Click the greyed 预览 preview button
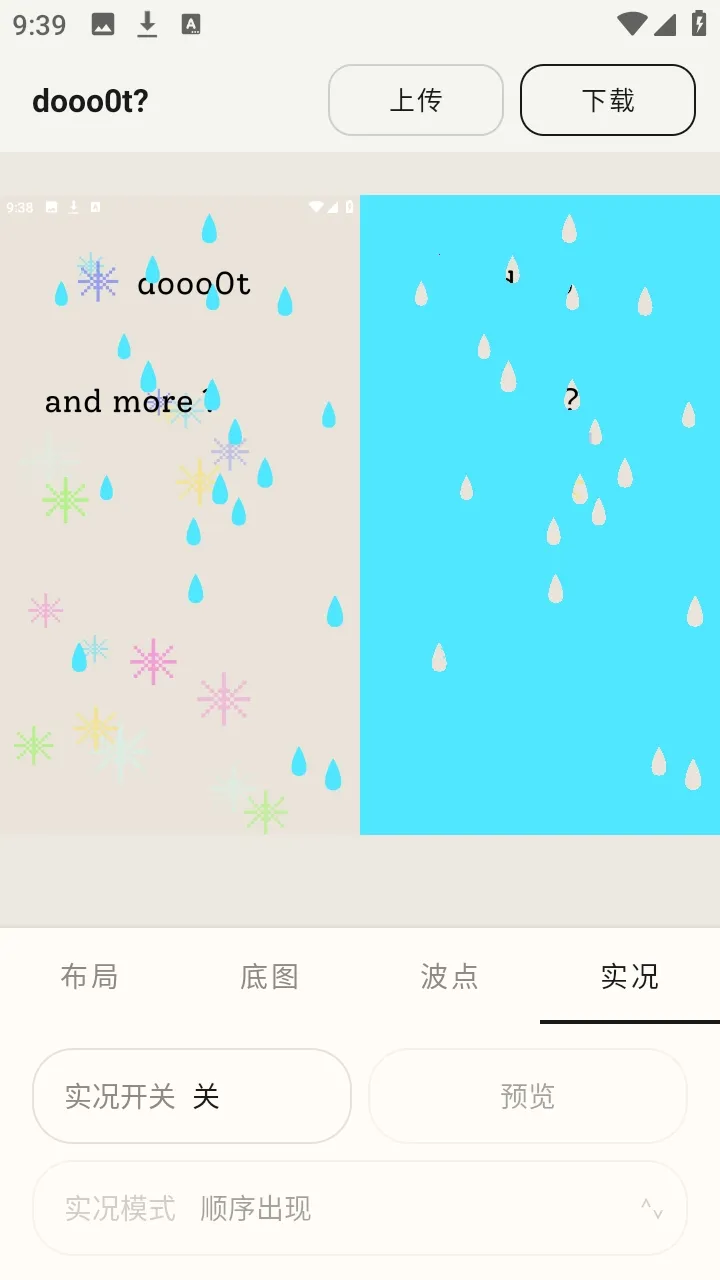The width and height of the screenshot is (720, 1280). (x=527, y=1096)
